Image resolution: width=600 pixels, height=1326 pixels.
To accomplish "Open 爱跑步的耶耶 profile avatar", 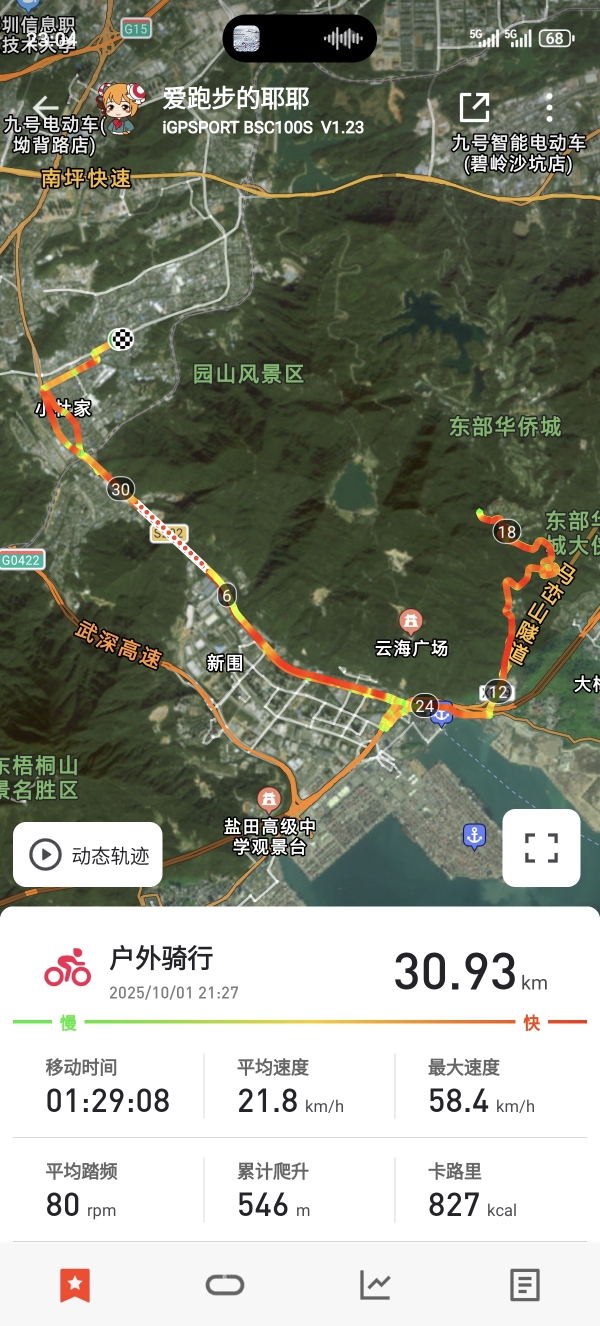I will click(120, 108).
